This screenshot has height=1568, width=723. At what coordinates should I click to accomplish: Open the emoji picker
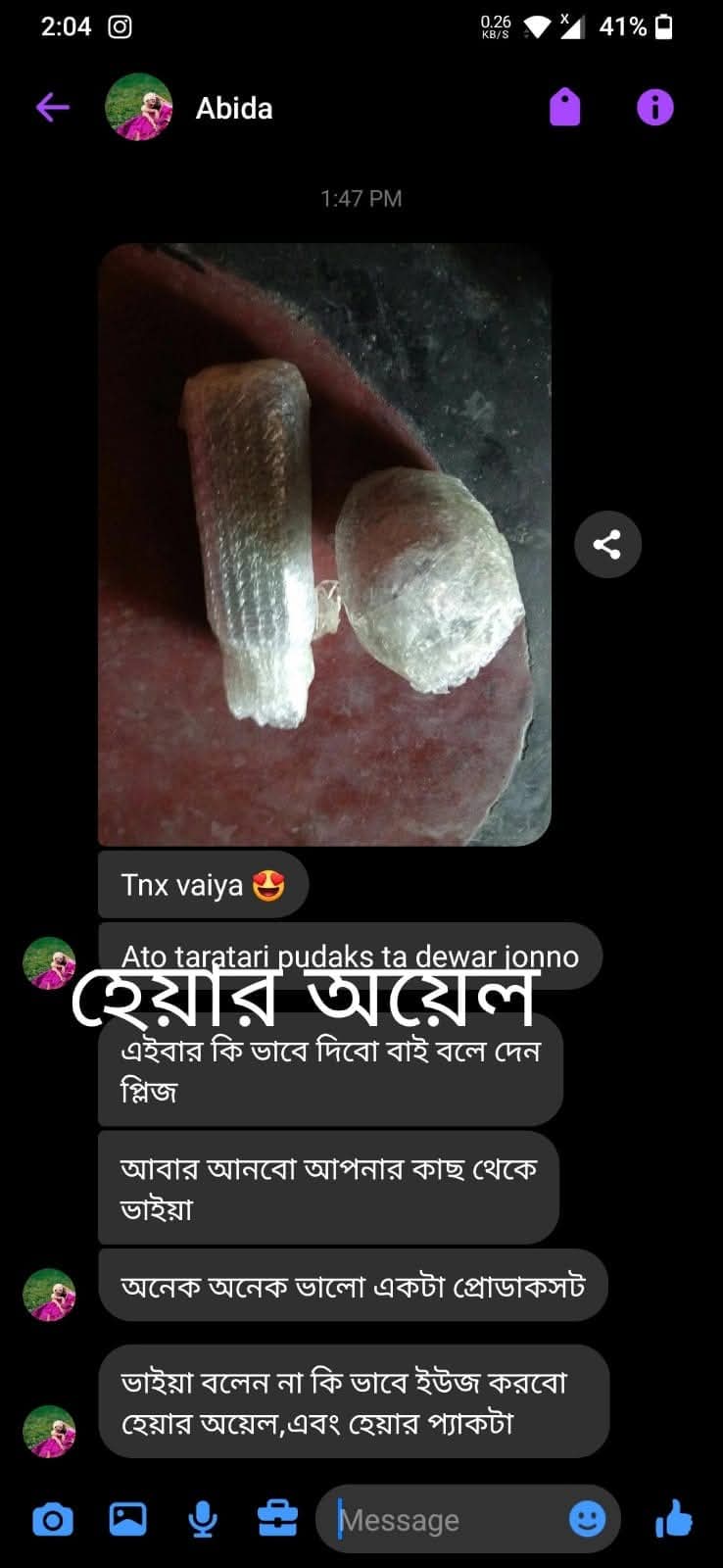point(587,1520)
